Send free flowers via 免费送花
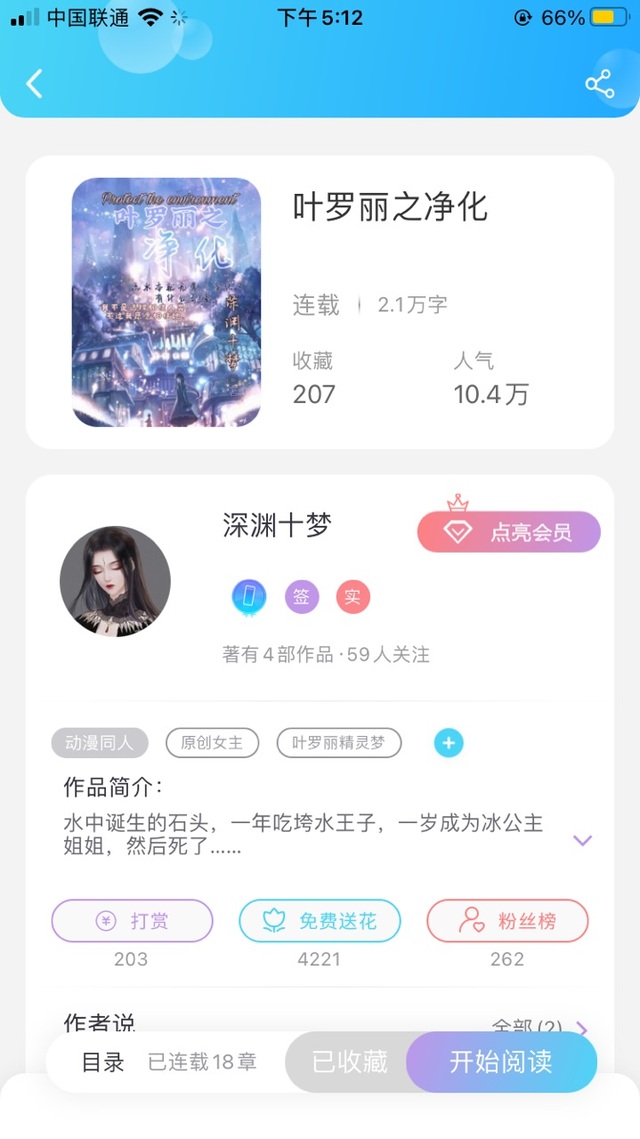The height and width of the screenshot is (1139, 640). pyautogui.click(x=320, y=921)
